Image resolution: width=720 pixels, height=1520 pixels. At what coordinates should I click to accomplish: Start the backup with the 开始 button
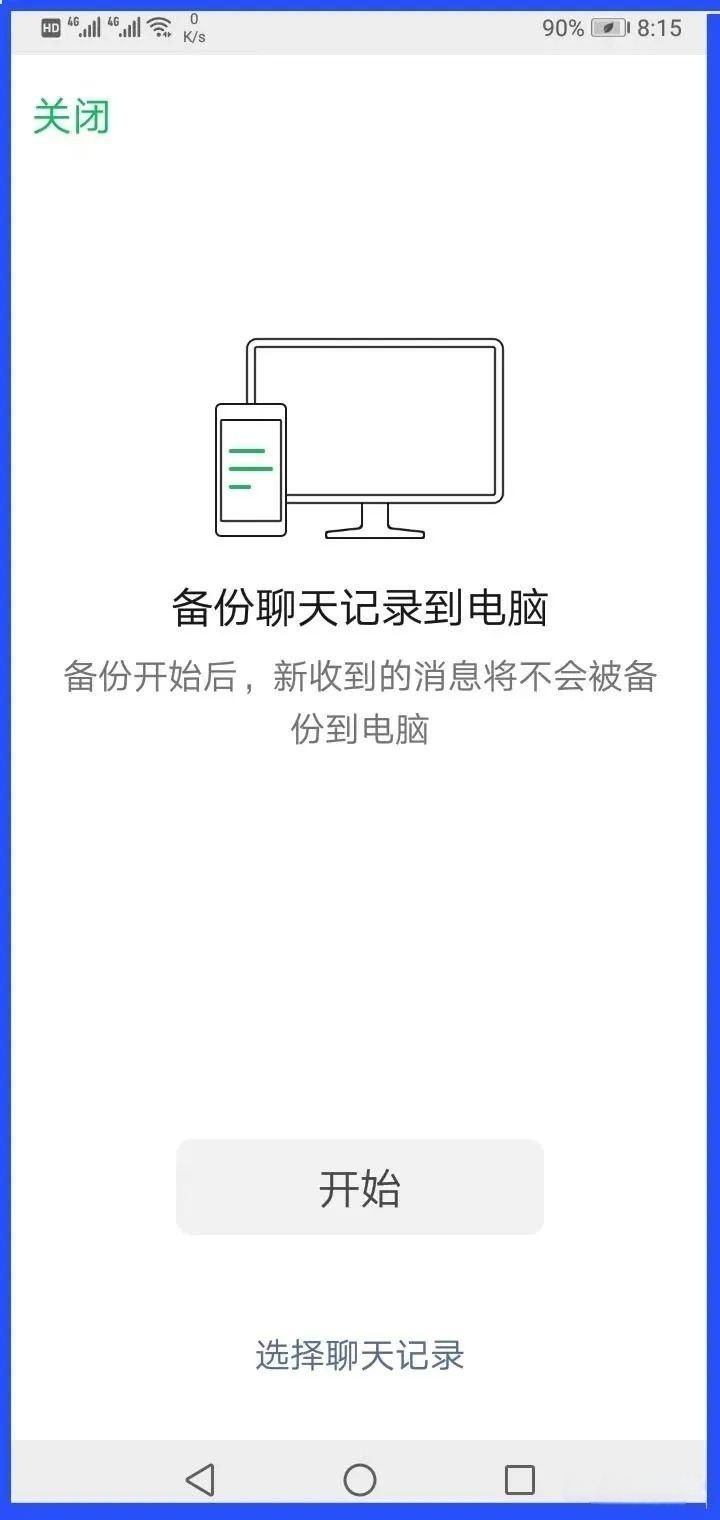coord(360,1187)
